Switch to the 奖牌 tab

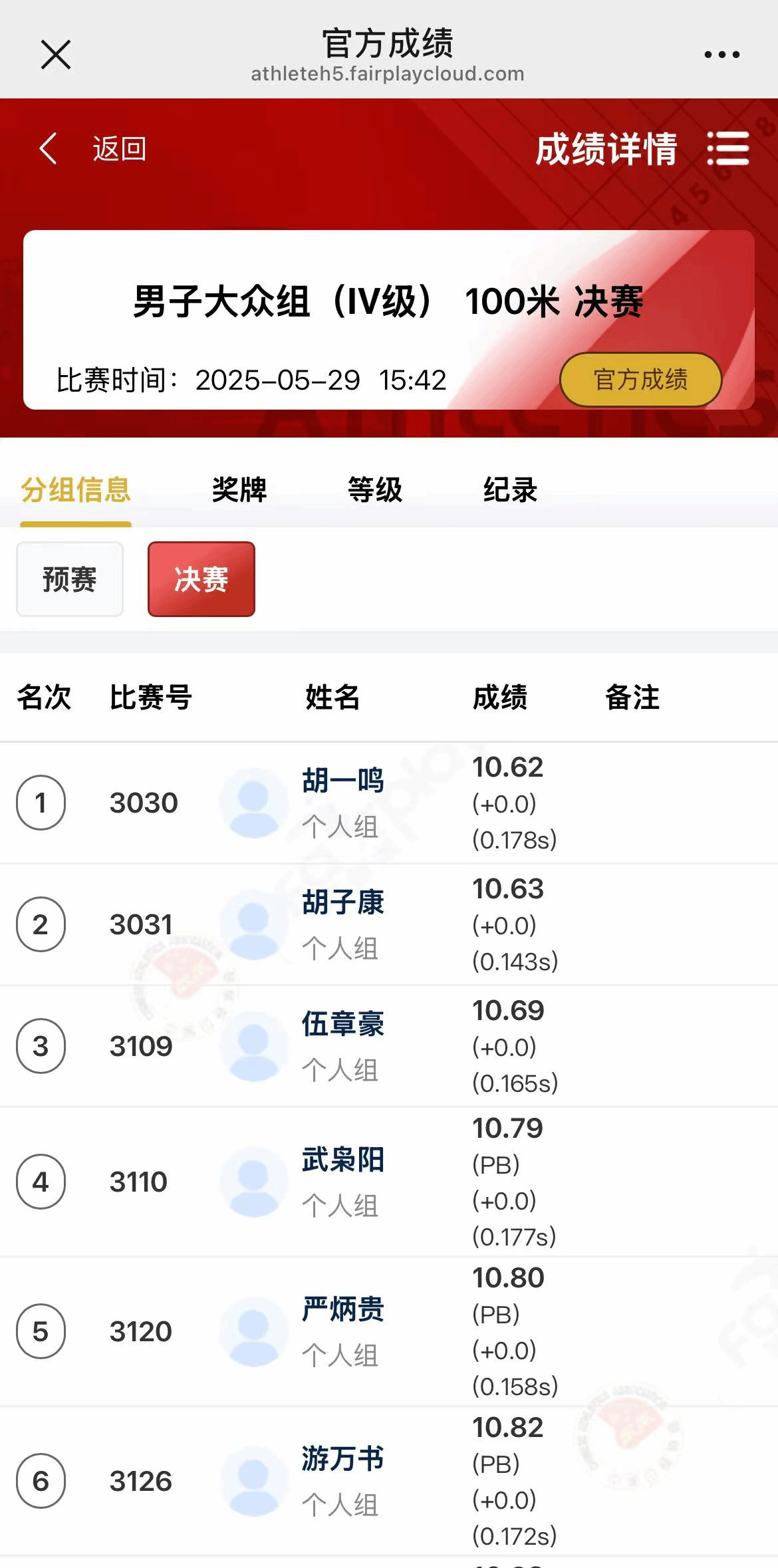239,490
